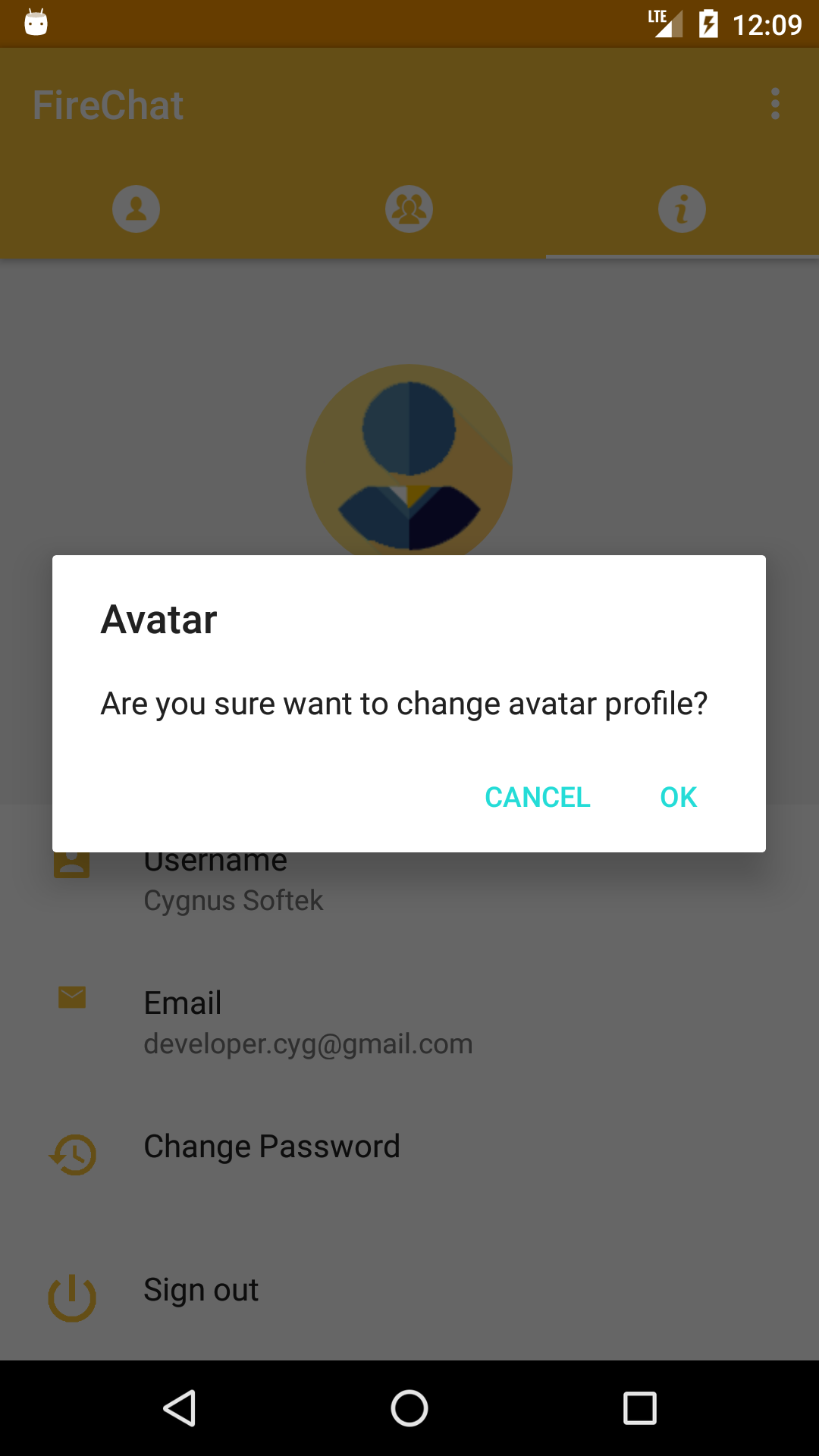This screenshot has height=1456, width=819.
Task: Go back using the system back button
Action: (x=180, y=1408)
